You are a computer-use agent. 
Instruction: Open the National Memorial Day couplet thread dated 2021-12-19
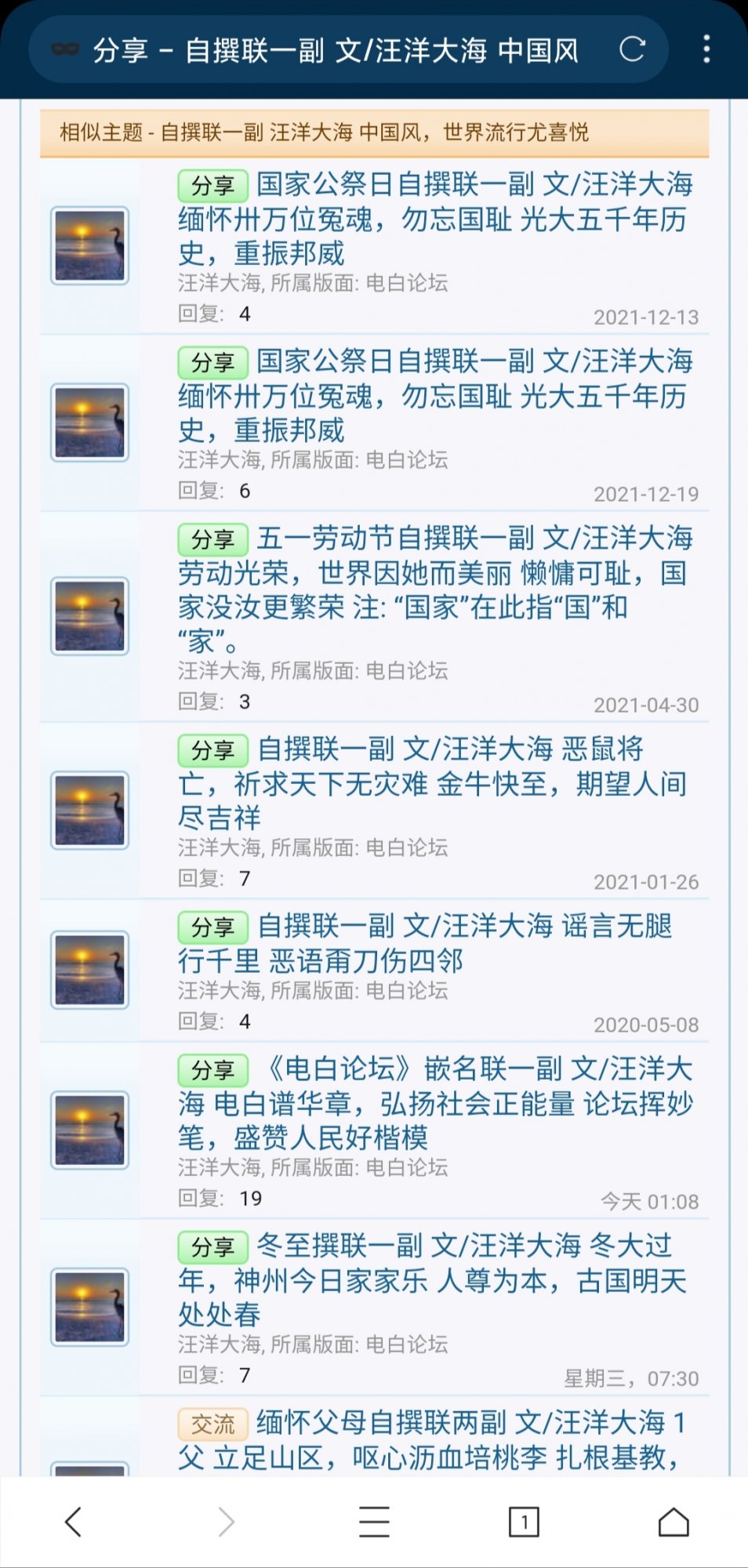[x=435, y=396]
